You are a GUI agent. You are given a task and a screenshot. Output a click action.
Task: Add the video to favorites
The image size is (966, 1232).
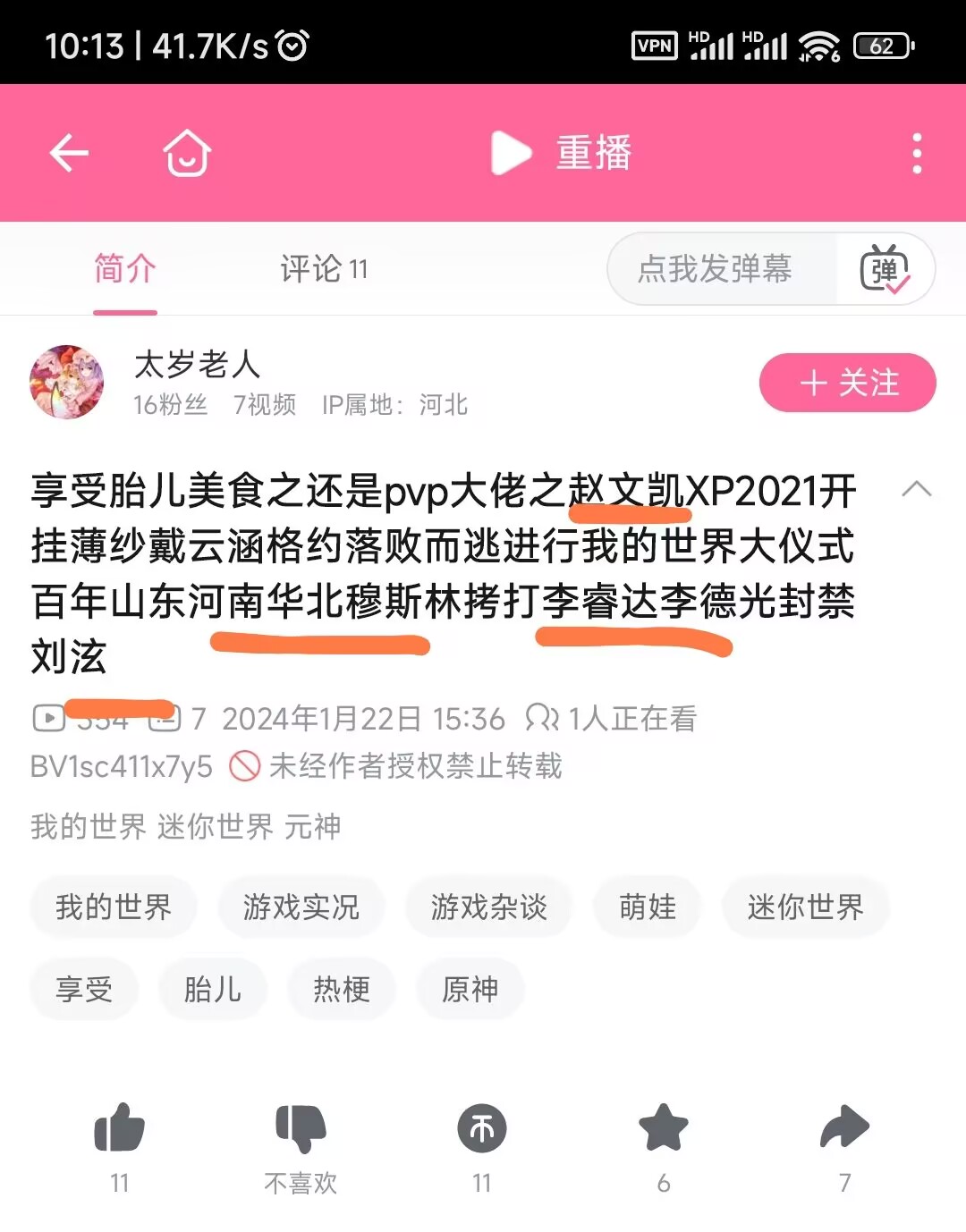(663, 1128)
